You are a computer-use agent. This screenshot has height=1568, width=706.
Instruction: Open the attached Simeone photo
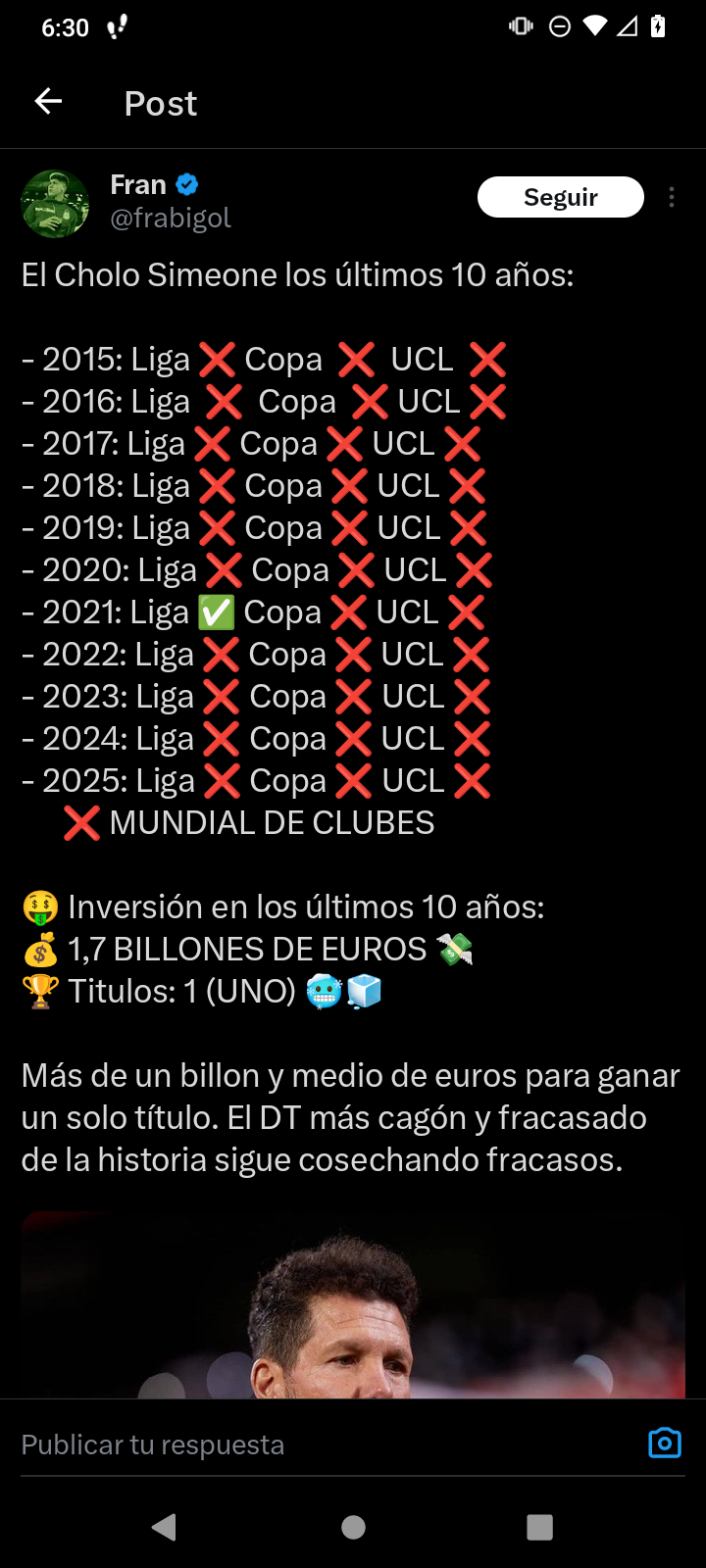pos(353,1304)
